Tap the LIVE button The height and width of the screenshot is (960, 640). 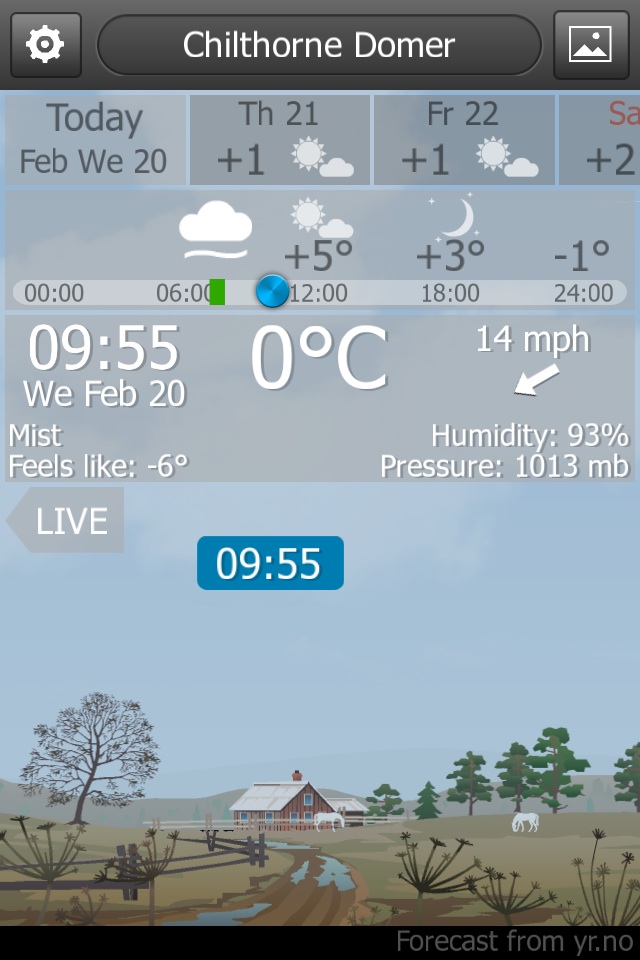point(68,521)
